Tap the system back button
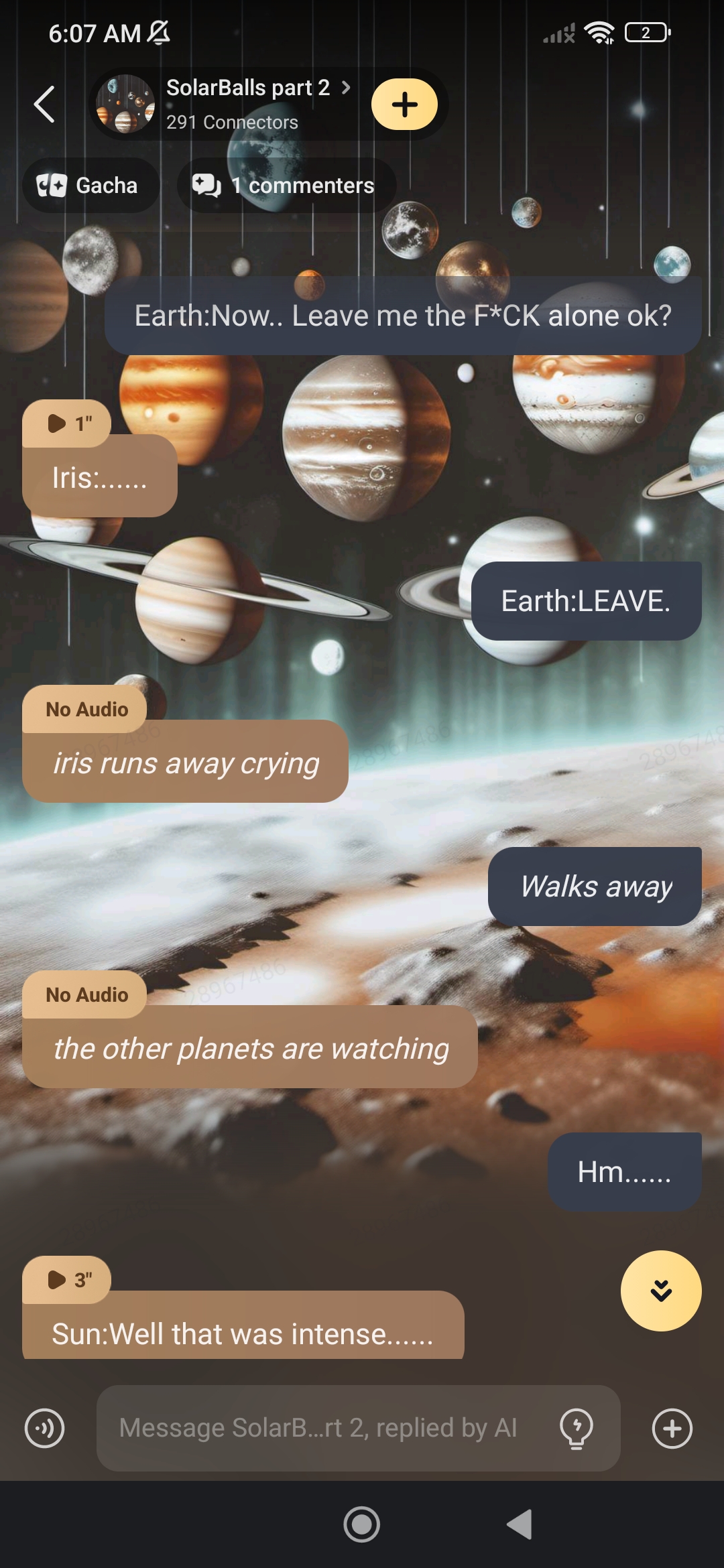This screenshot has height=1568, width=724. pos(520,1525)
